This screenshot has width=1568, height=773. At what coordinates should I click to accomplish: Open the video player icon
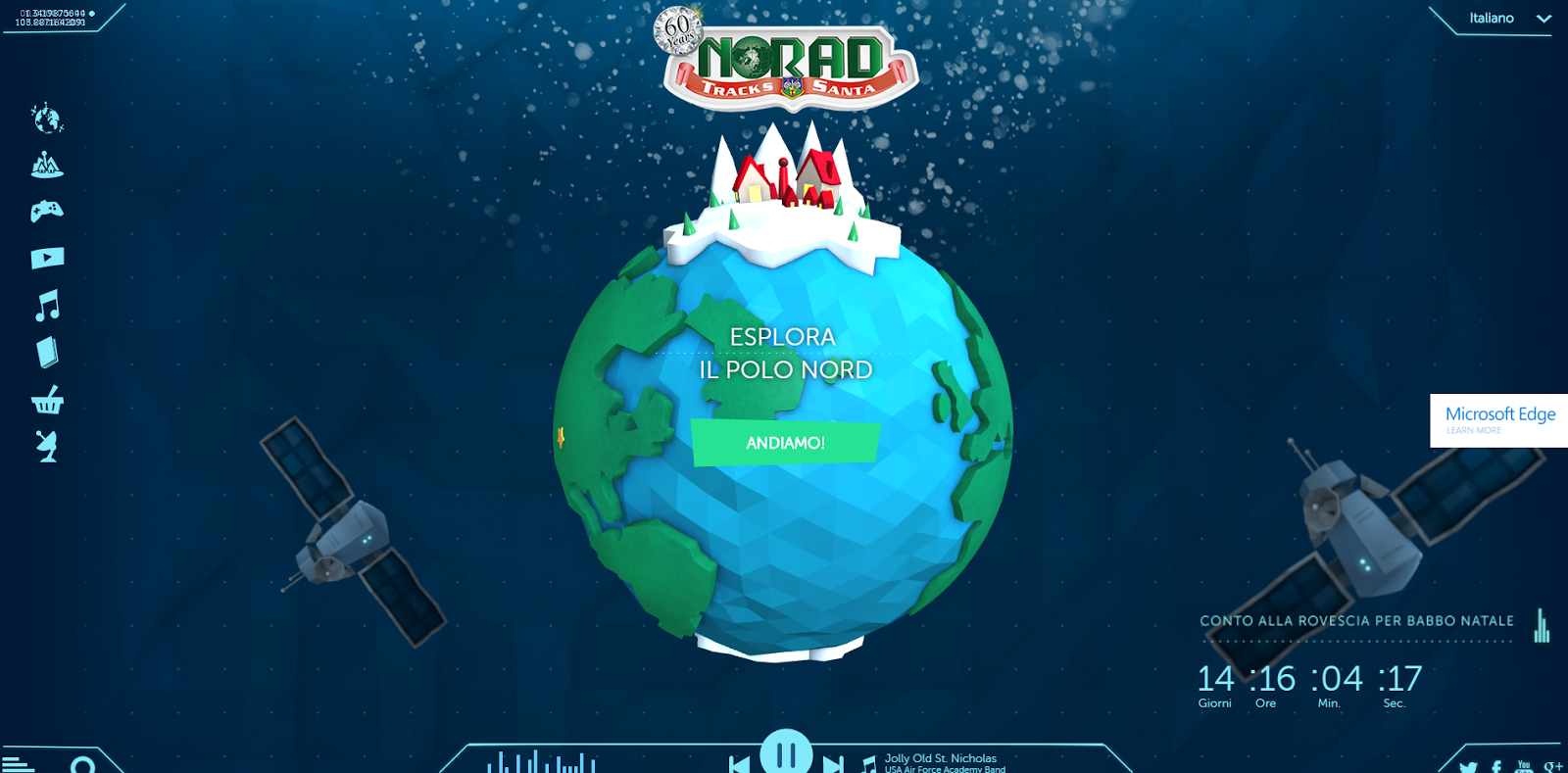tap(47, 258)
